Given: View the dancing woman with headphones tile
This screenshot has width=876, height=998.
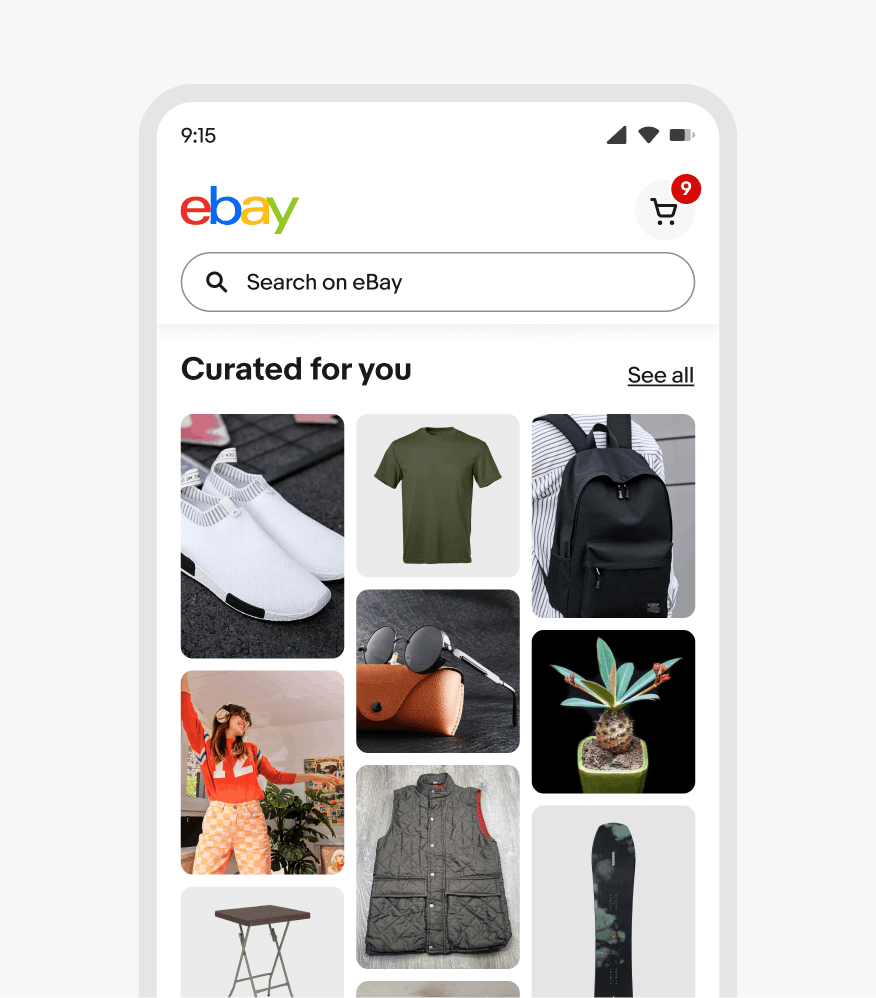Looking at the screenshot, I should [x=262, y=772].
